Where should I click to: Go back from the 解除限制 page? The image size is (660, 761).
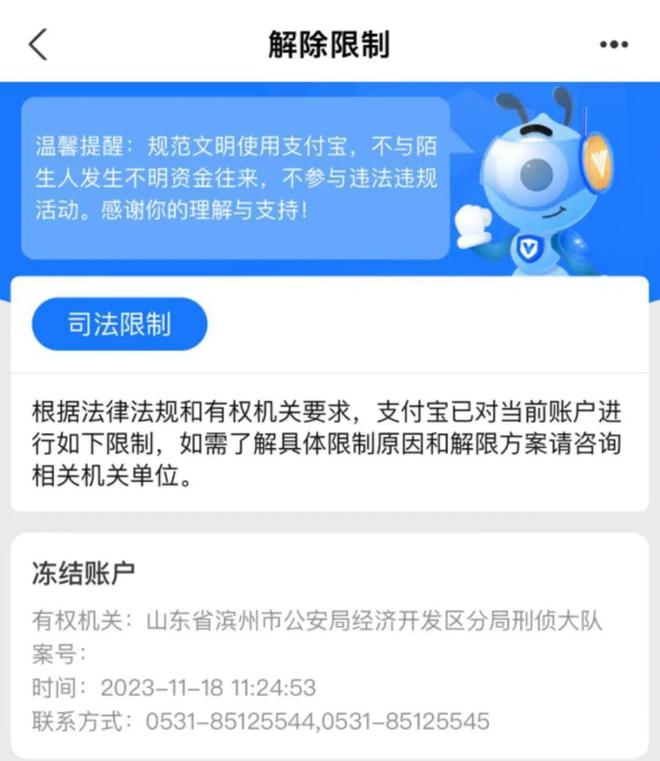click(38, 45)
